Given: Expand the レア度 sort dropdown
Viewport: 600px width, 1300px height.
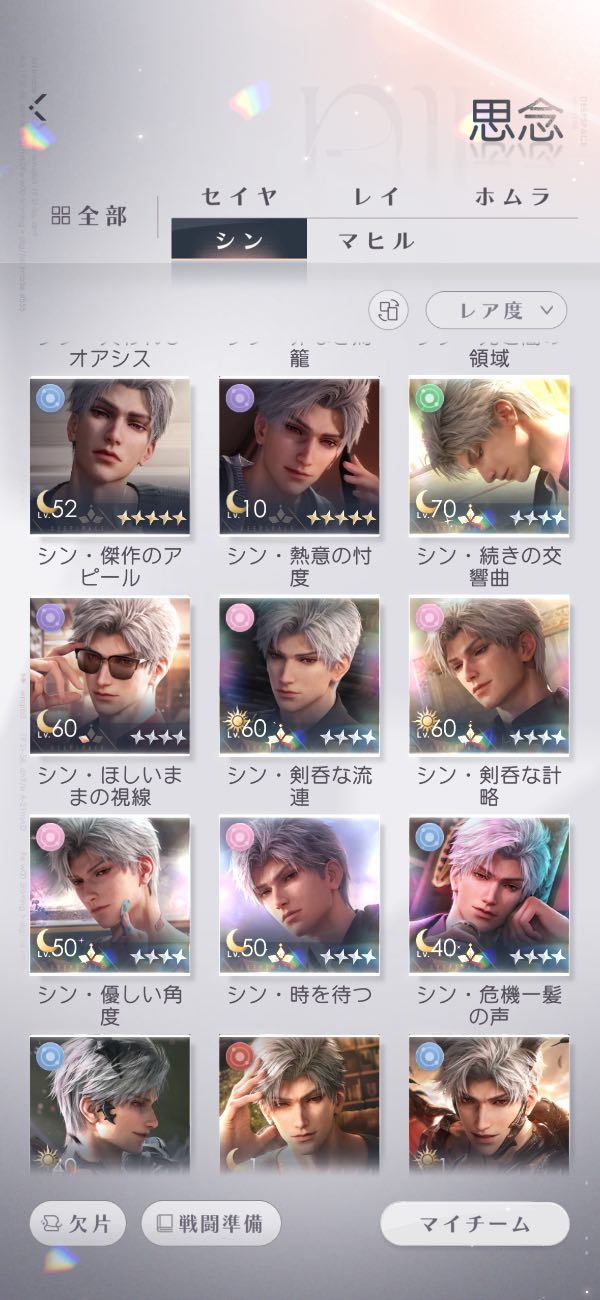Looking at the screenshot, I should point(496,310).
